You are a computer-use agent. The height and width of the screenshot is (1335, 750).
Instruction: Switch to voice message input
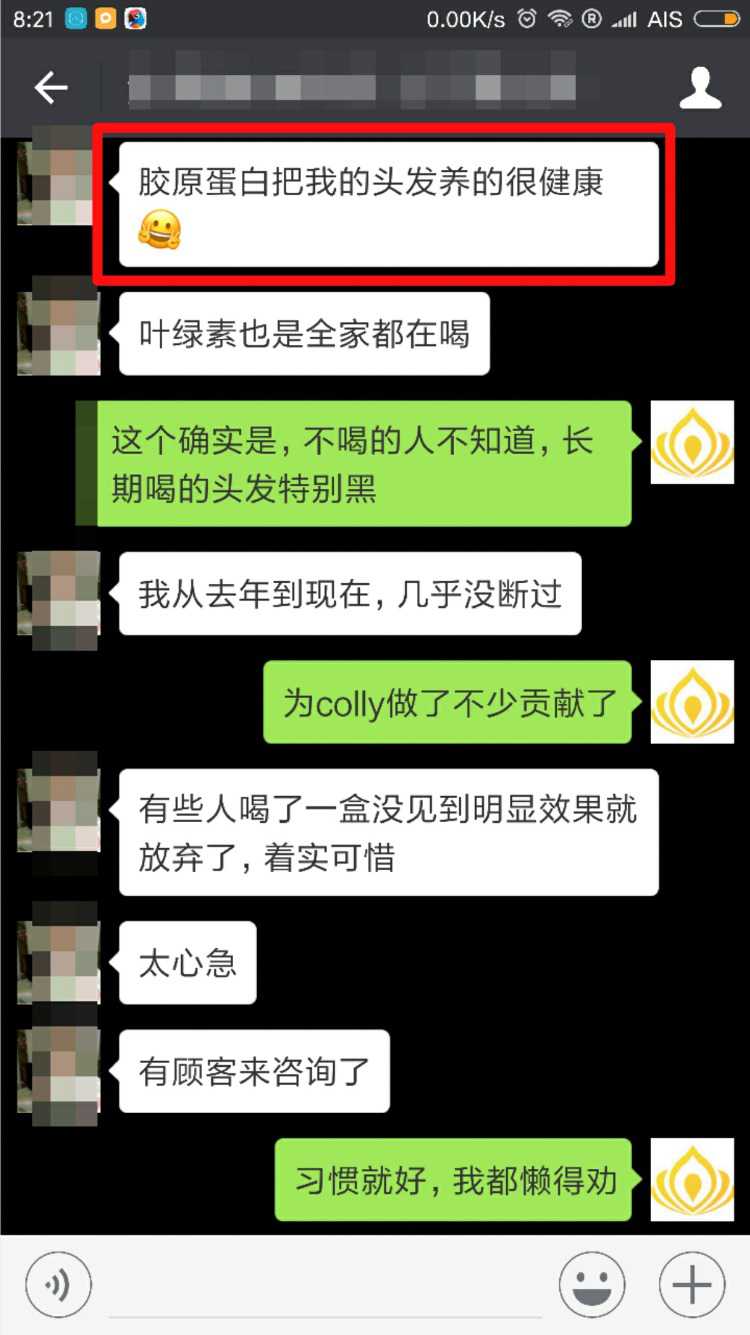pos(58,1284)
